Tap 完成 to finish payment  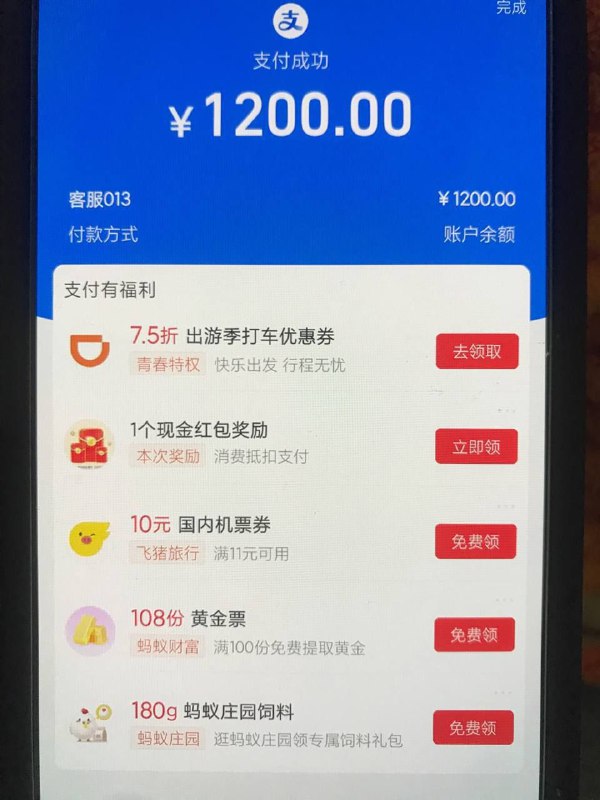(x=511, y=8)
